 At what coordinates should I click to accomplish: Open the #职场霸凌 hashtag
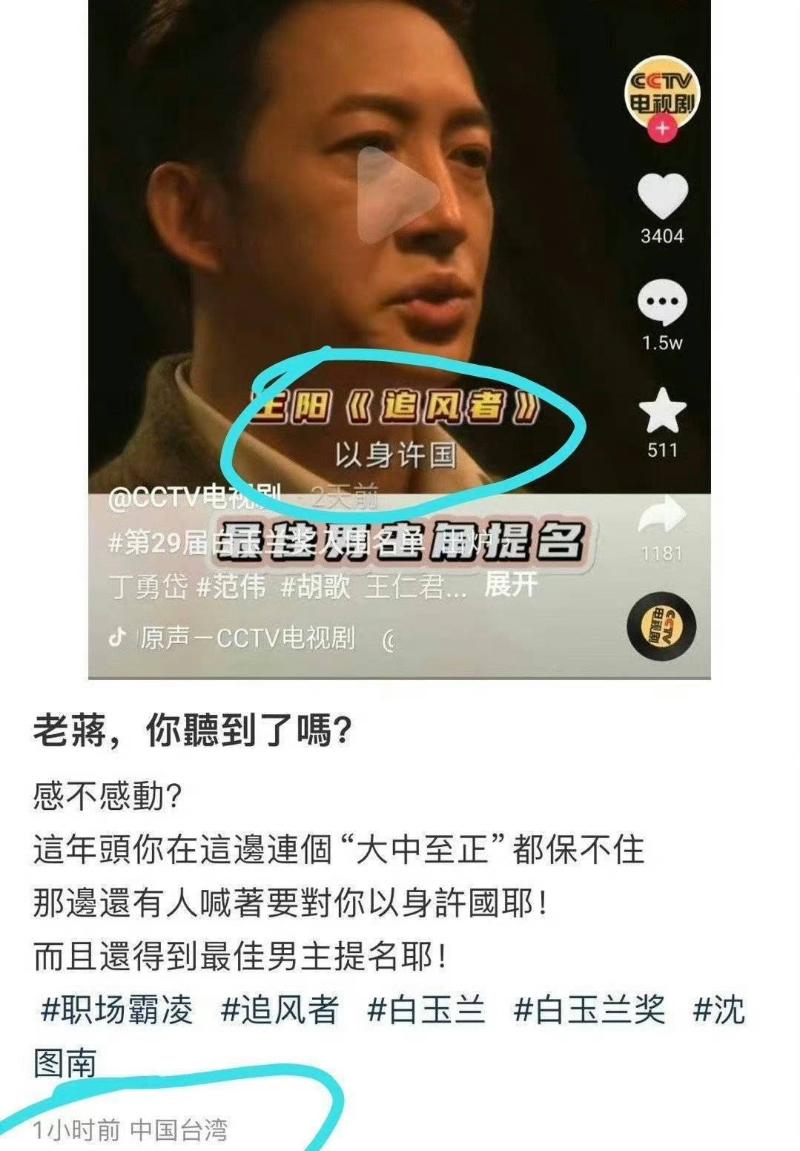coord(115,1010)
